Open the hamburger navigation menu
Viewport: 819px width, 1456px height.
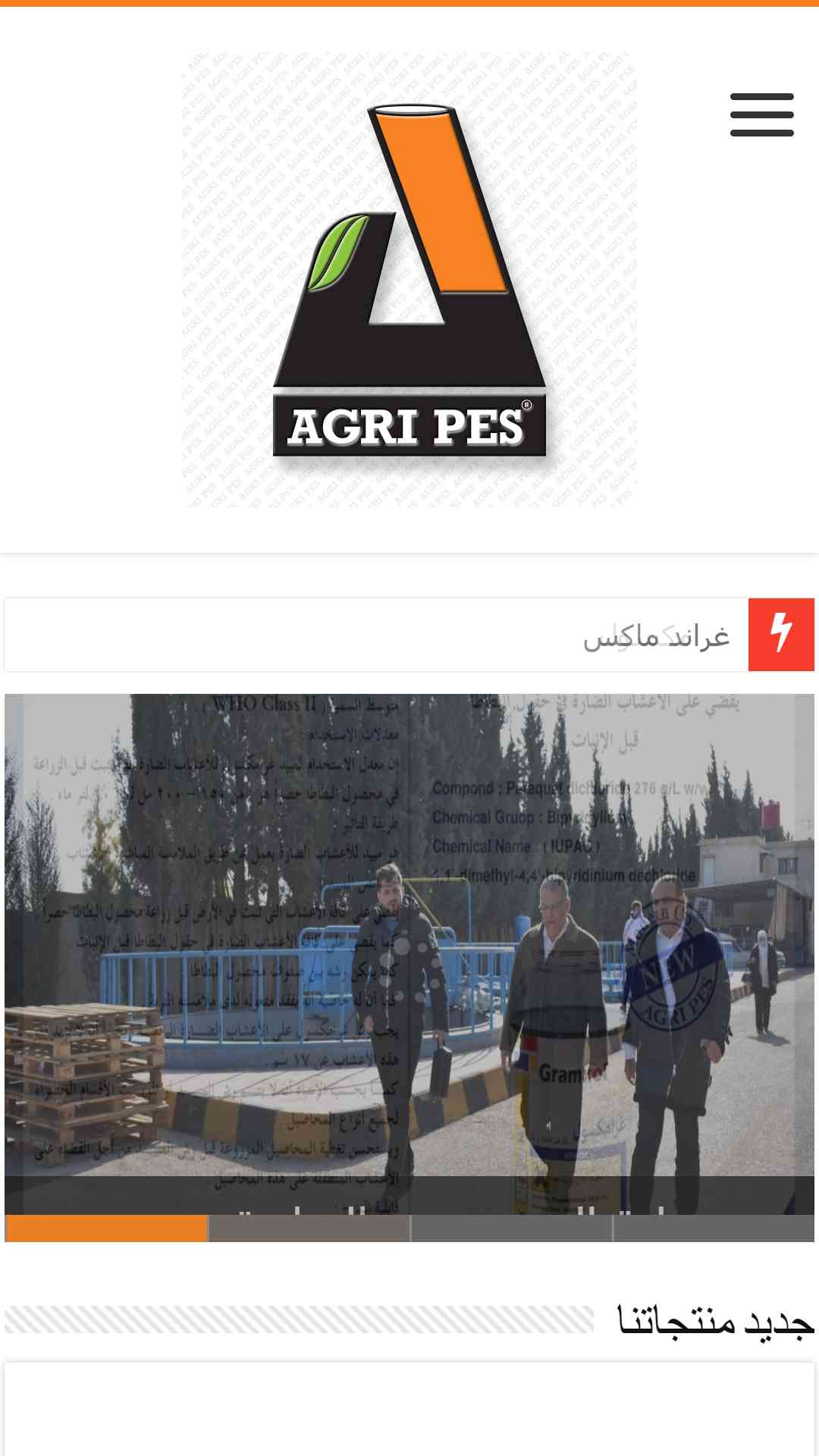(x=761, y=115)
